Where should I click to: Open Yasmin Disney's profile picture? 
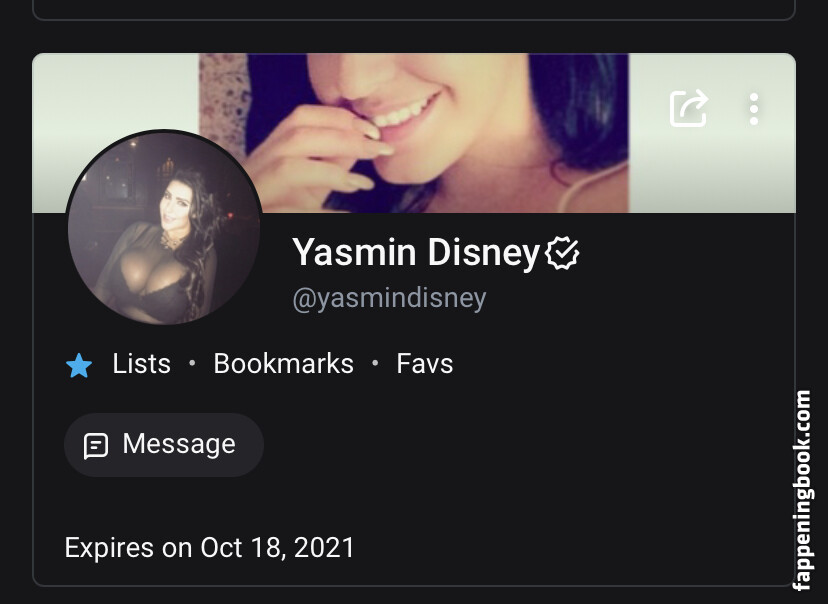point(164,230)
